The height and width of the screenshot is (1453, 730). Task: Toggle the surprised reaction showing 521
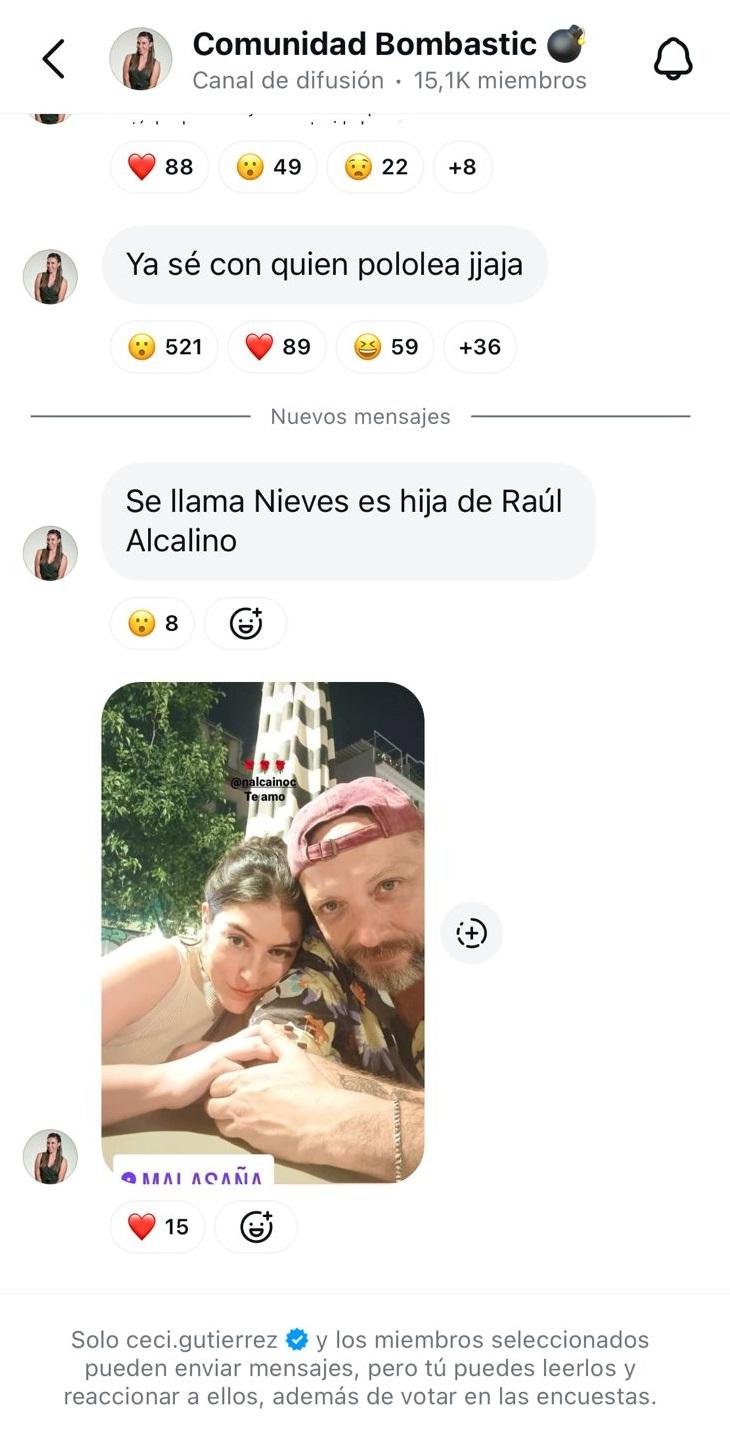coord(164,347)
